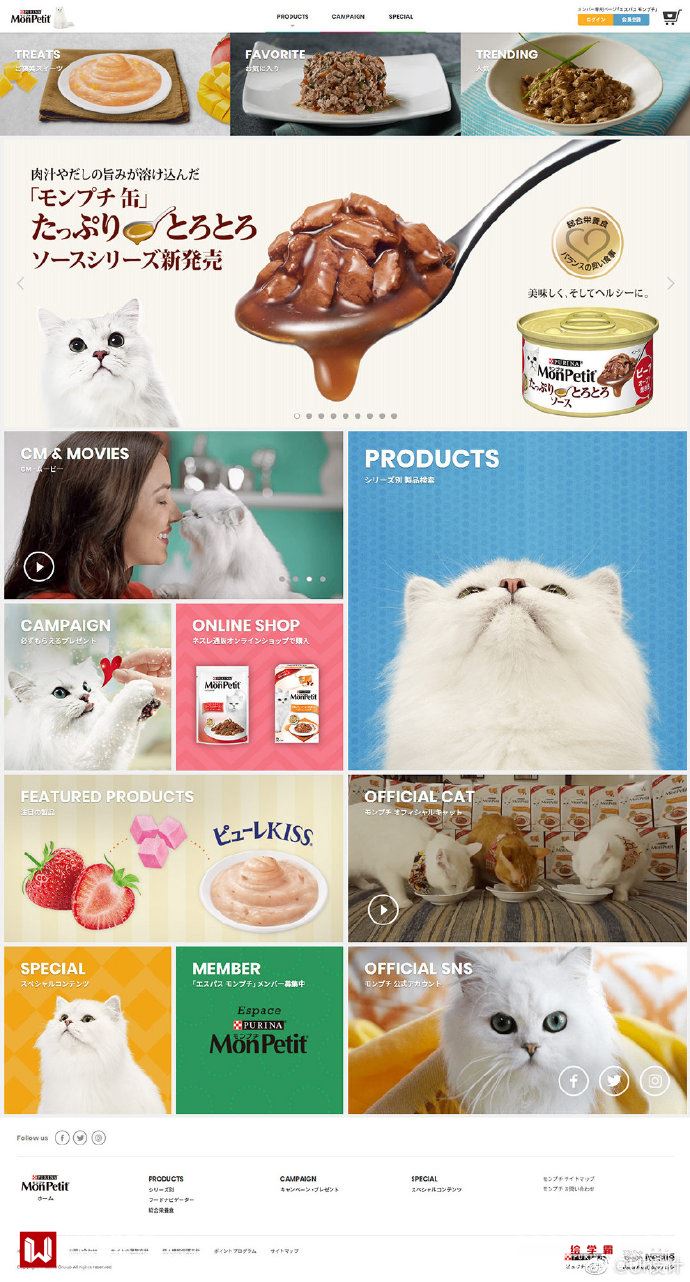Open the yellow SPECIAL tile
The width and height of the screenshot is (690, 1282).
tap(88, 1030)
